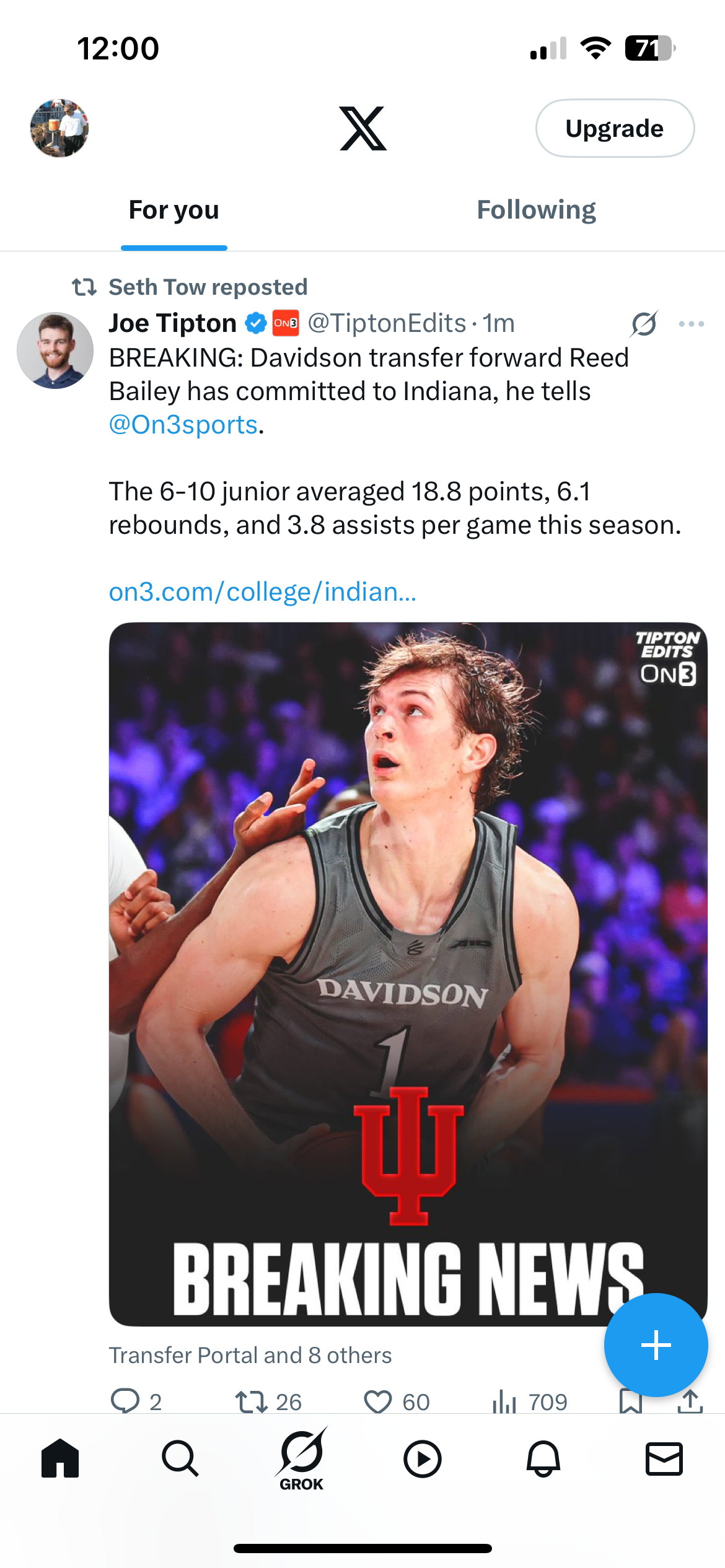Switch to the Following tab
This screenshot has height=1568, width=725.
536,210
